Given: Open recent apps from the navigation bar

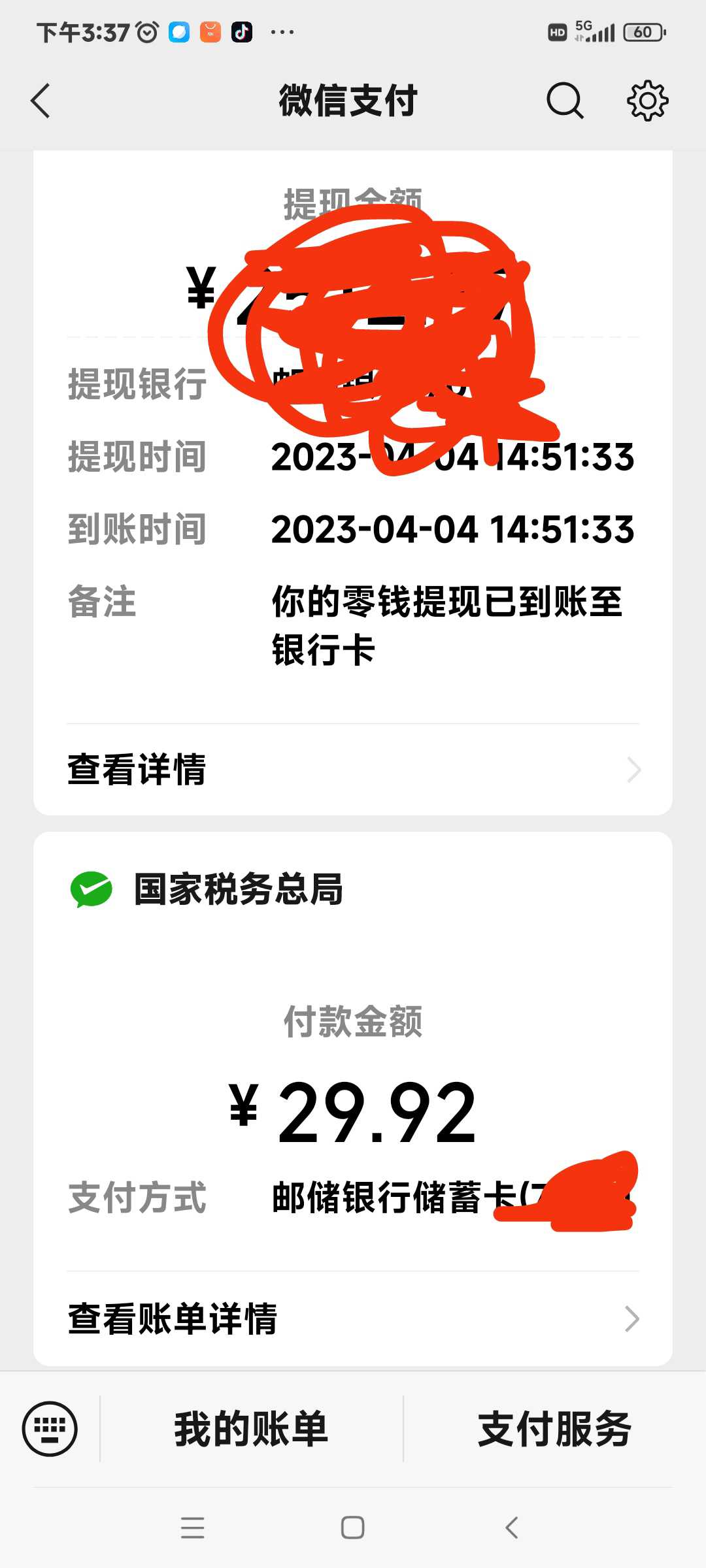Looking at the screenshot, I should coord(193,1527).
